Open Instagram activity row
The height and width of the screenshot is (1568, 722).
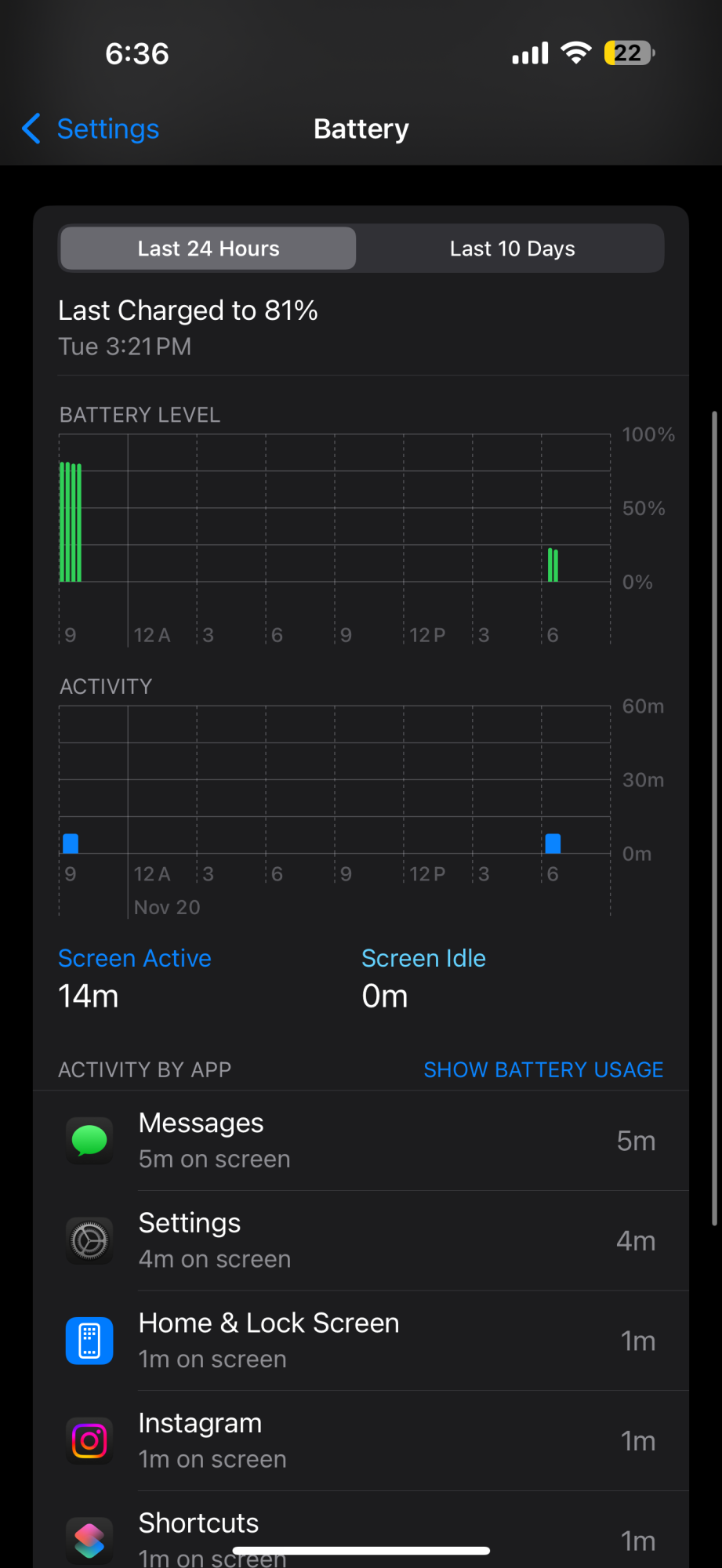click(x=361, y=1440)
